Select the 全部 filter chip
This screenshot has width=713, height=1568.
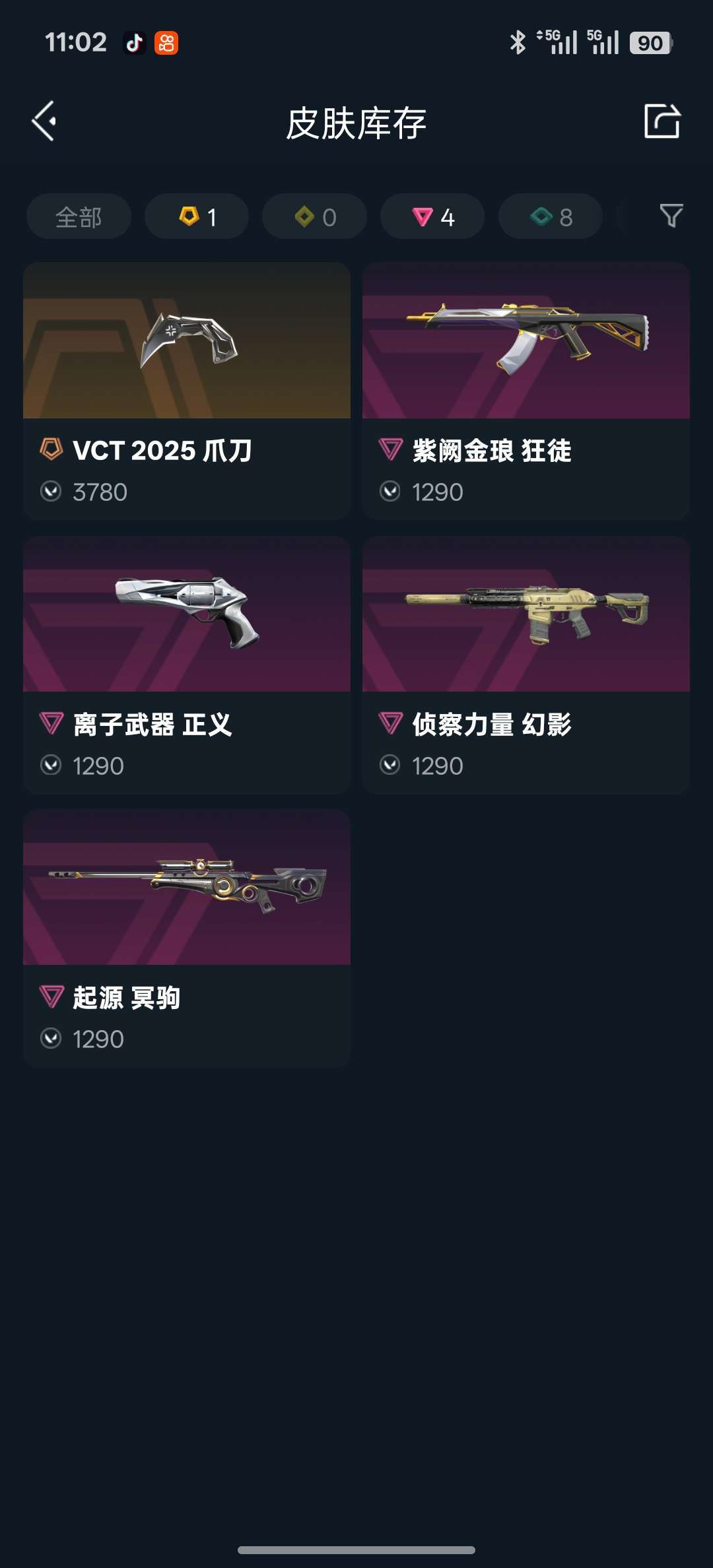click(77, 216)
